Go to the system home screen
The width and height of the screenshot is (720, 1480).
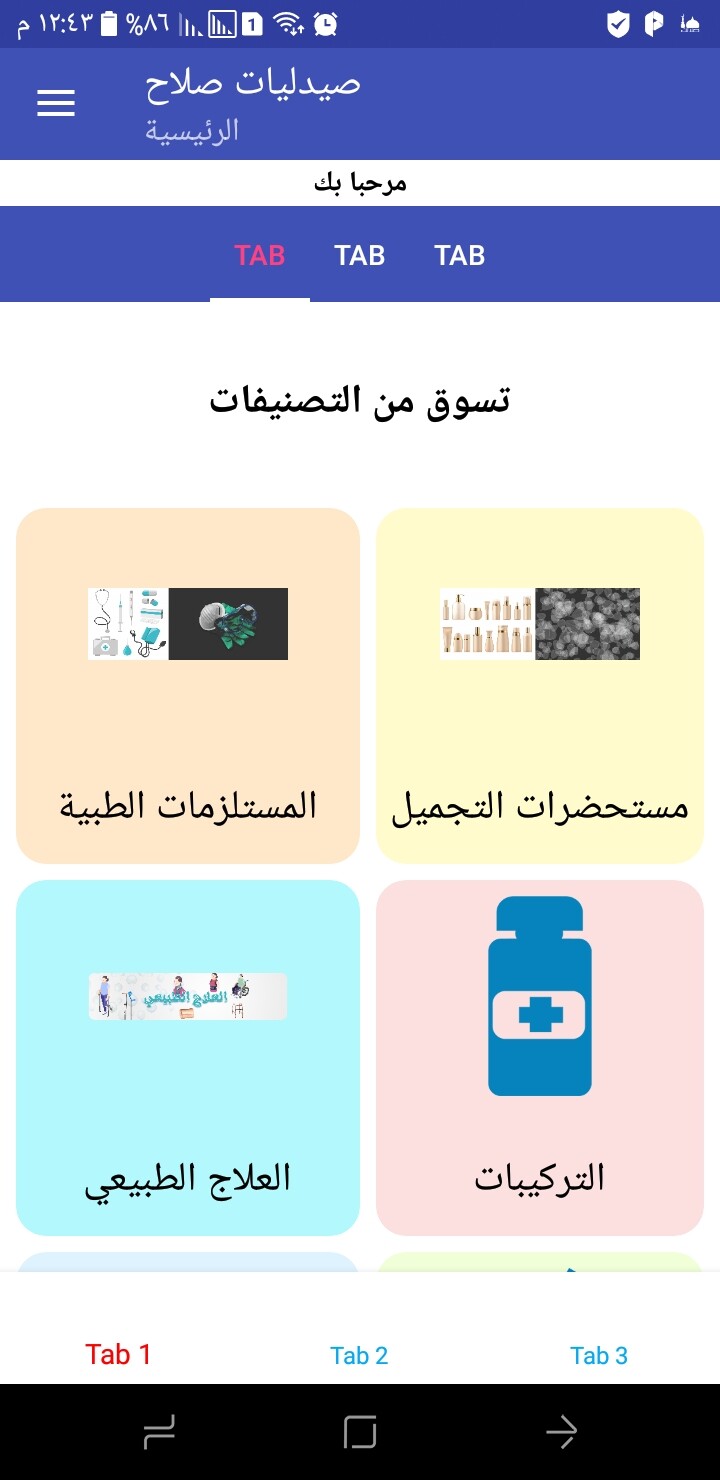(360, 1433)
